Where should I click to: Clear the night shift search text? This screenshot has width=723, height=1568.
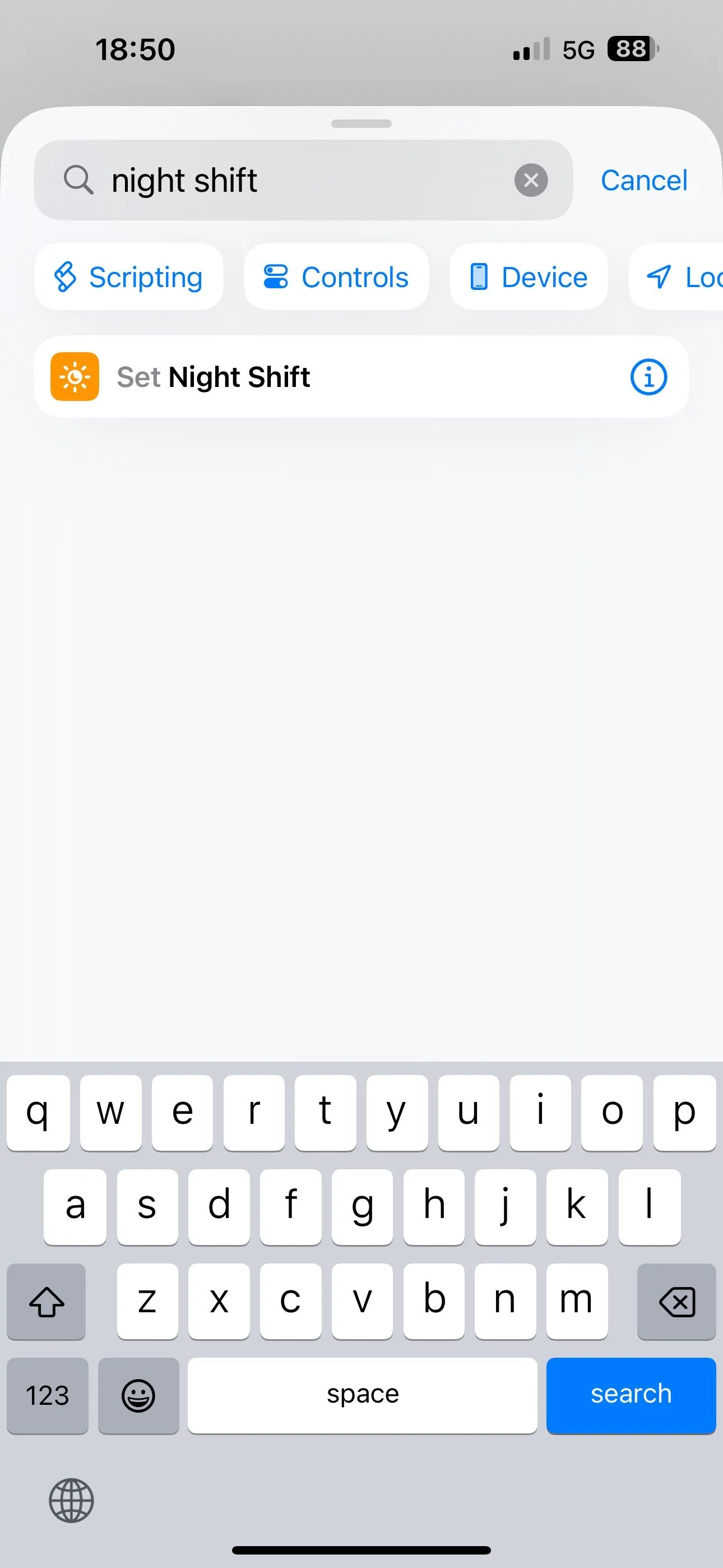point(531,180)
